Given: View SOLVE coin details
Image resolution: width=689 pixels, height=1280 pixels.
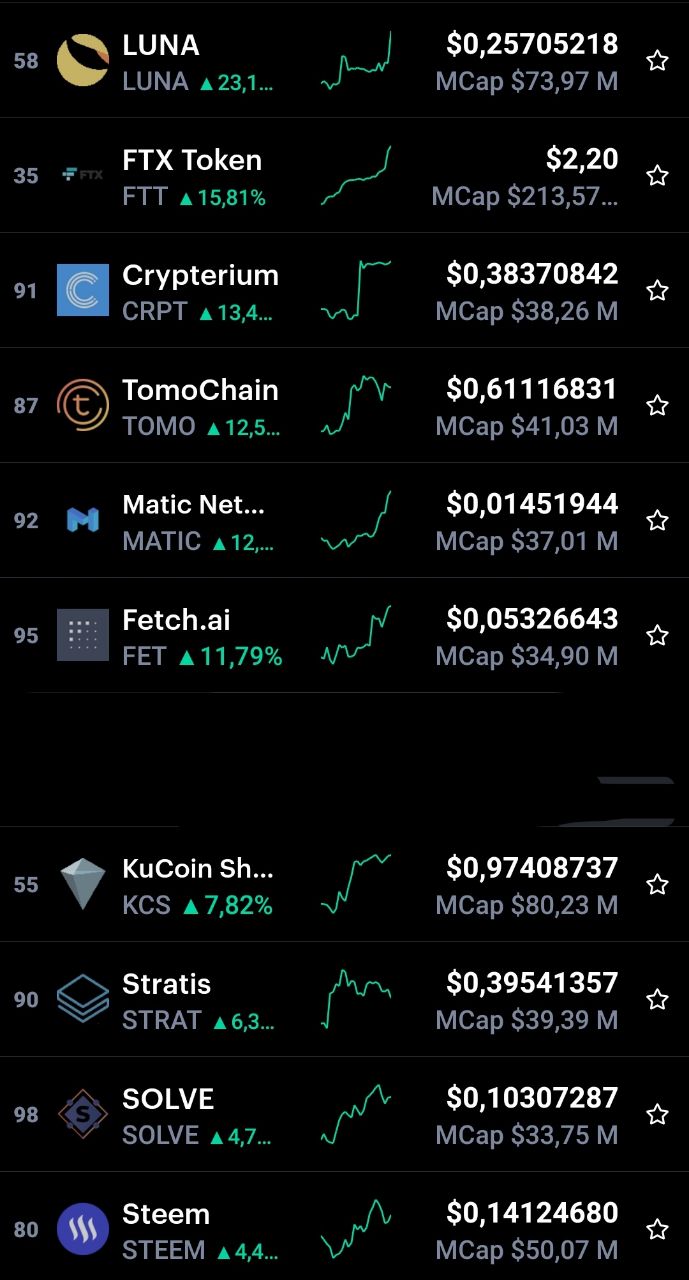Looking at the screenshot, I should [x=344, y=1115].
